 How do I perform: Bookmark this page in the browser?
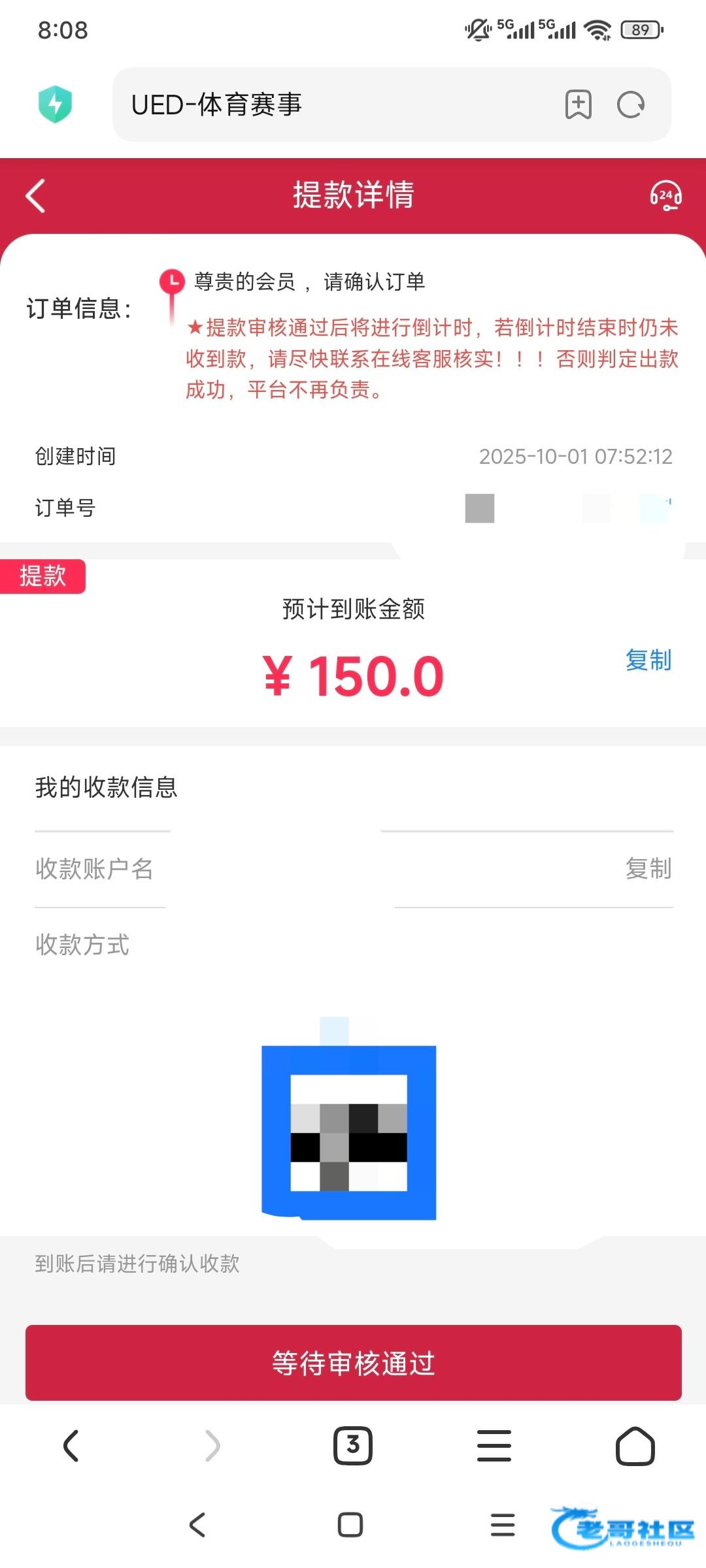tap(578, 105)
